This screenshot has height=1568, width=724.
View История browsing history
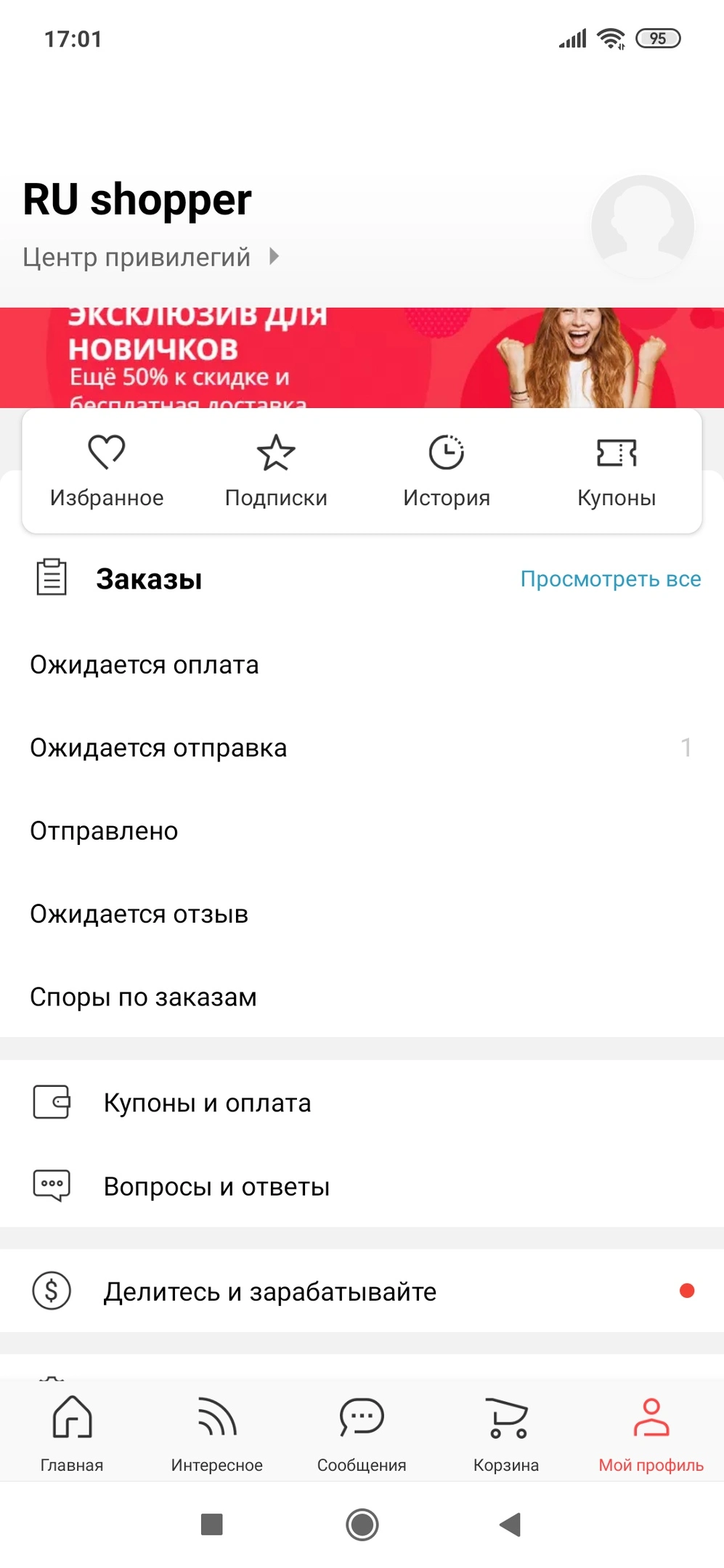(447, 471)
